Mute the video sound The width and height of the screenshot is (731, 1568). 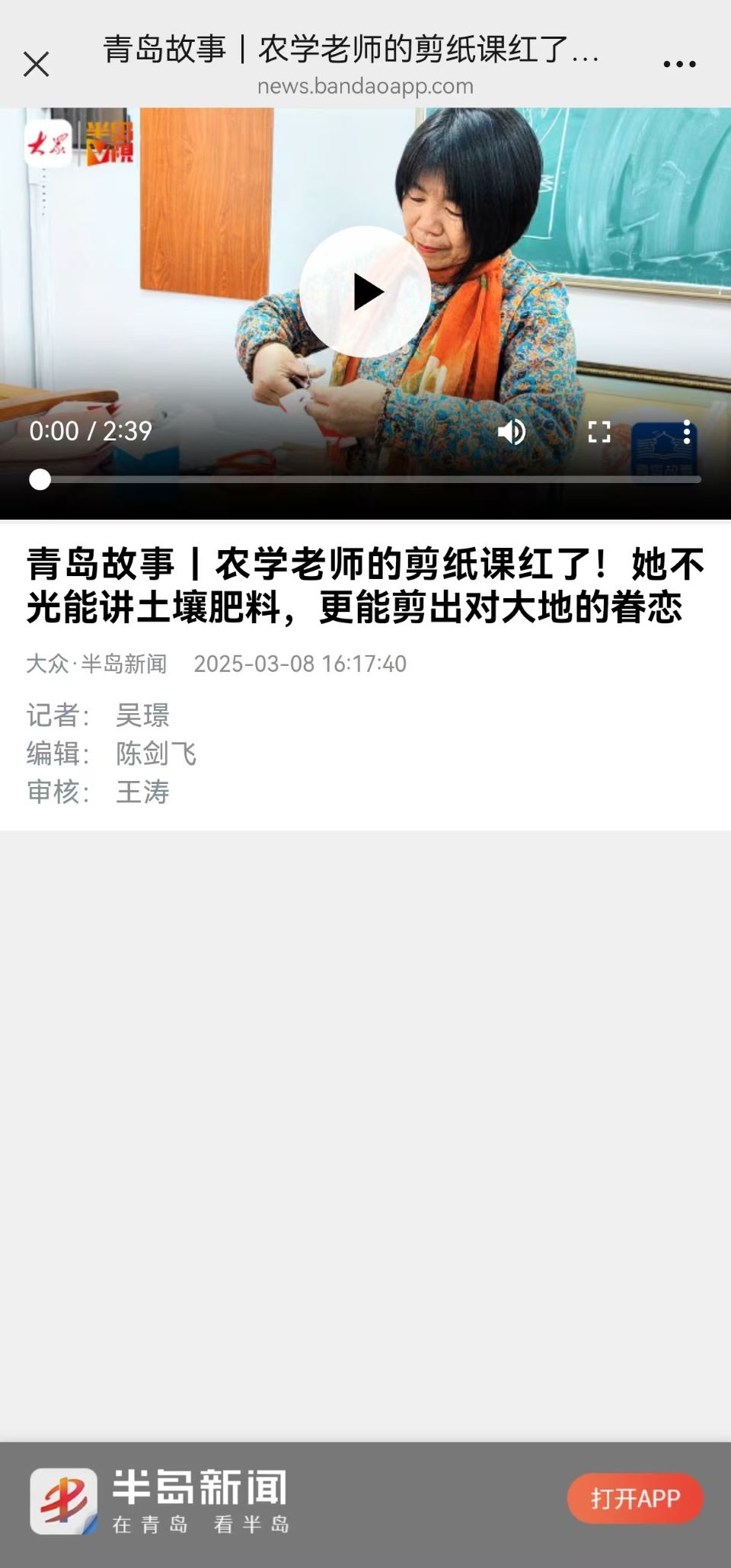tap(512, 432)
